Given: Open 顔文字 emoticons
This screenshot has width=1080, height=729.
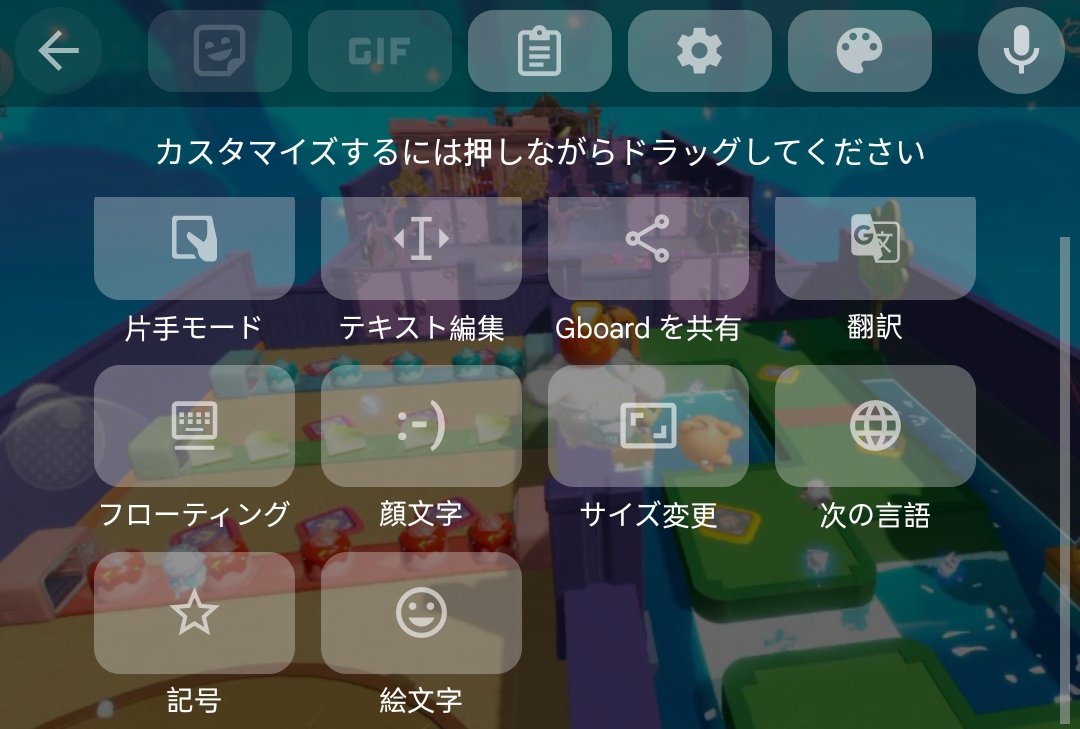Looking at the screenshot, I should tap(421, 427).
